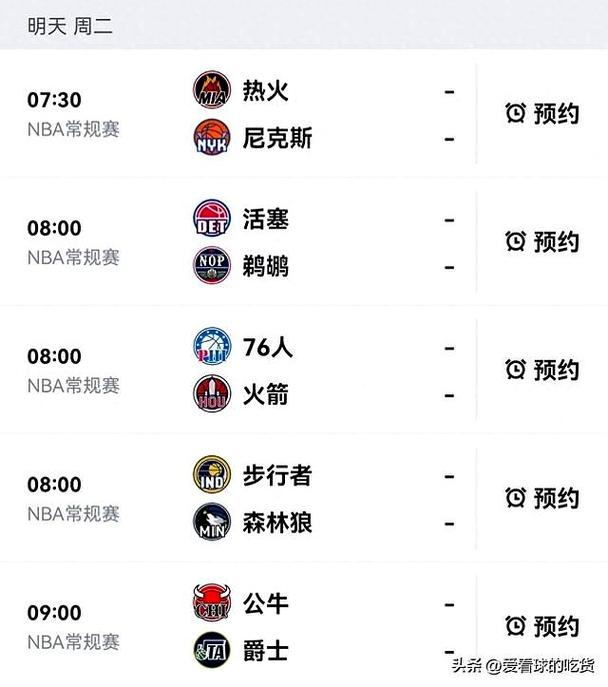Tap 预约 for the 热火 vs 尼克斯 game
The height and width of the screenshot is (687, 608).
[x=543, y=114]
